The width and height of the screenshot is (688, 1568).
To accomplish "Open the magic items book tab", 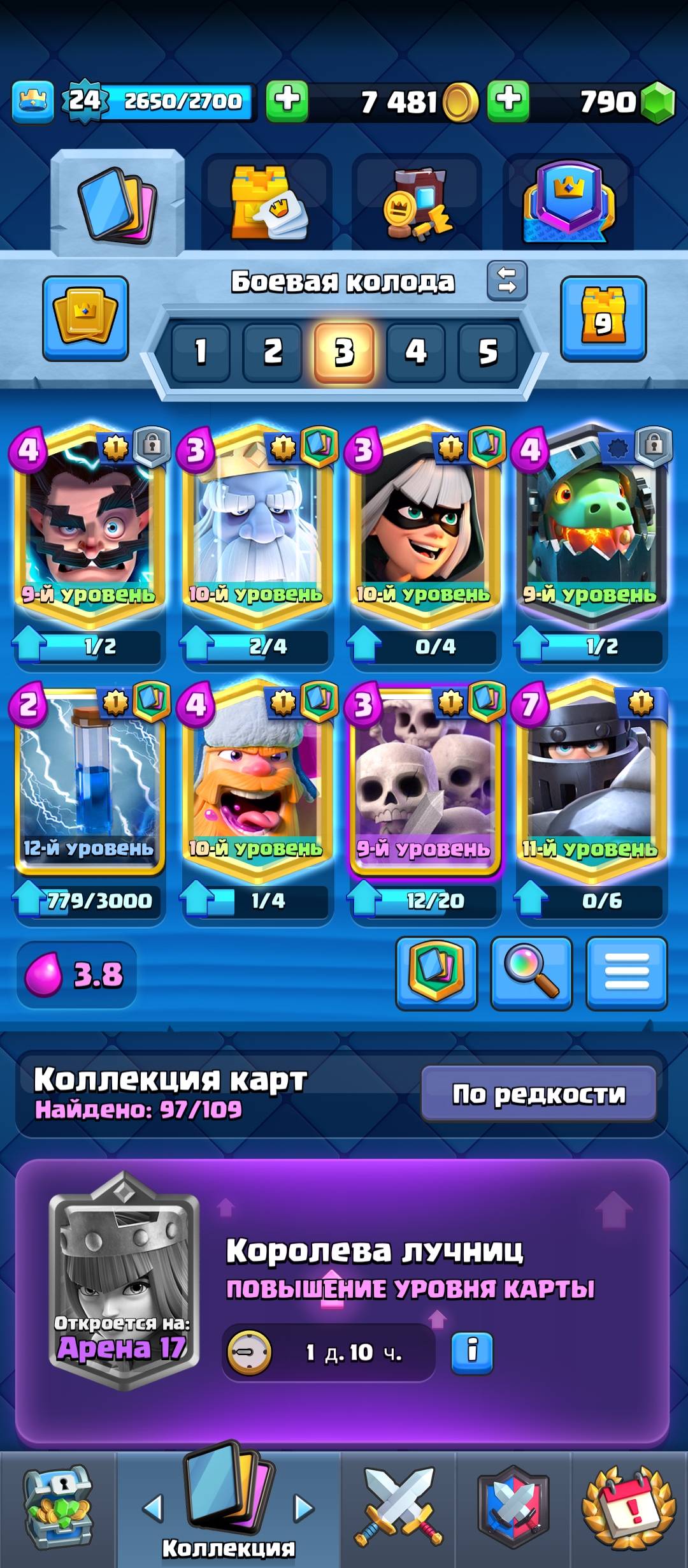I will (x=417, y=204).
